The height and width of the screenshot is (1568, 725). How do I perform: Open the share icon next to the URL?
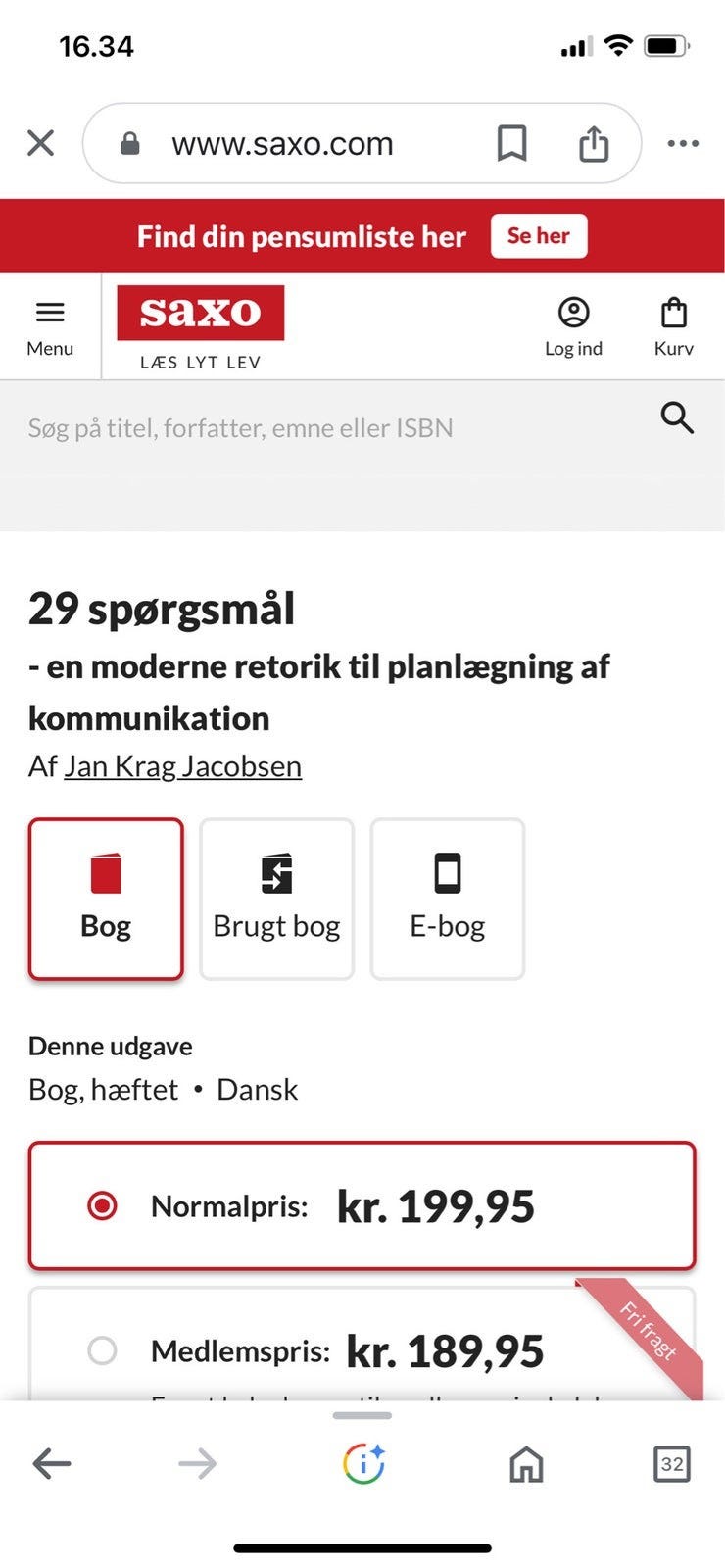[594, 143]
